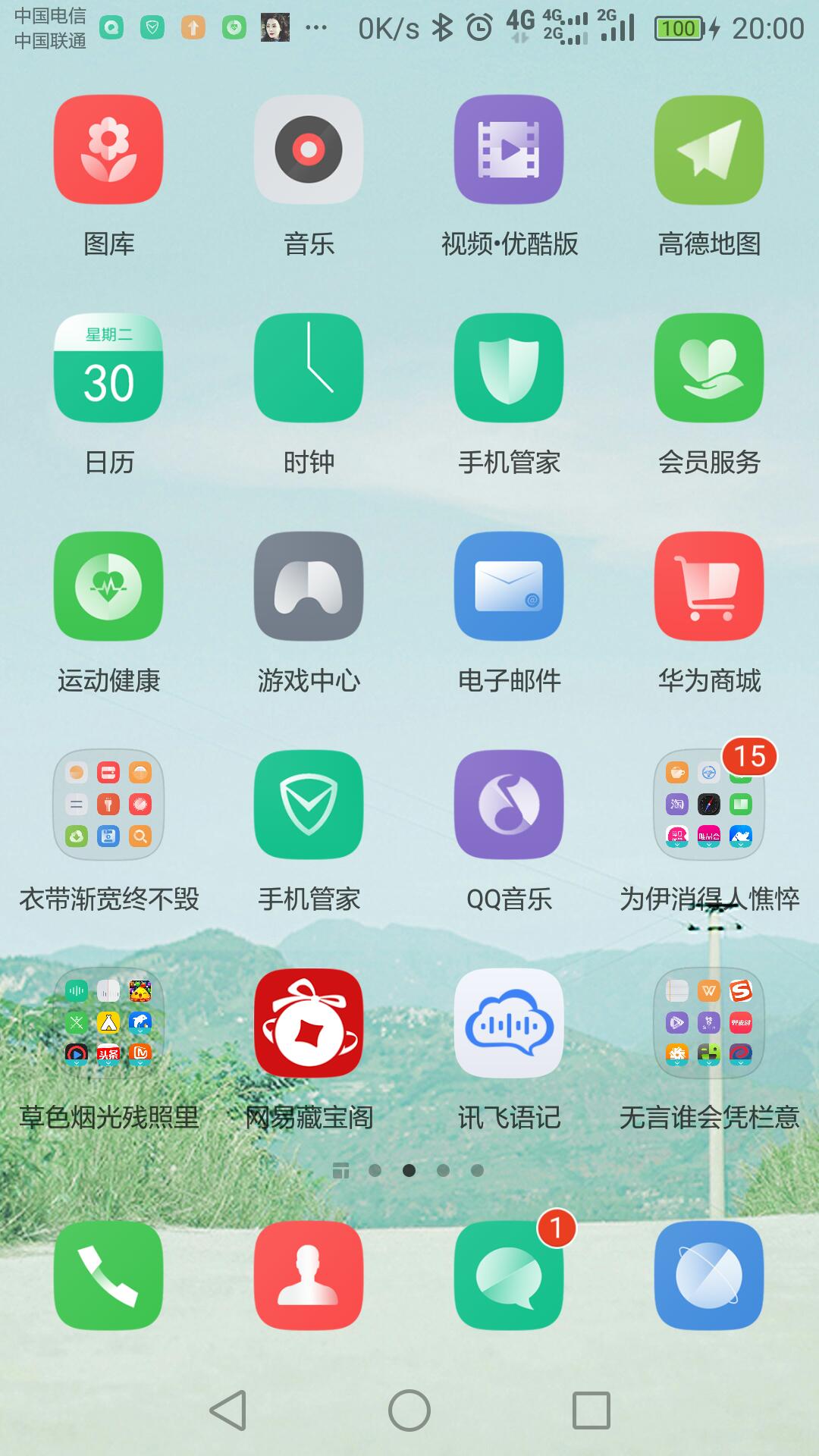Launch 讯飞语记 voice notes app

coord(509,1023)
